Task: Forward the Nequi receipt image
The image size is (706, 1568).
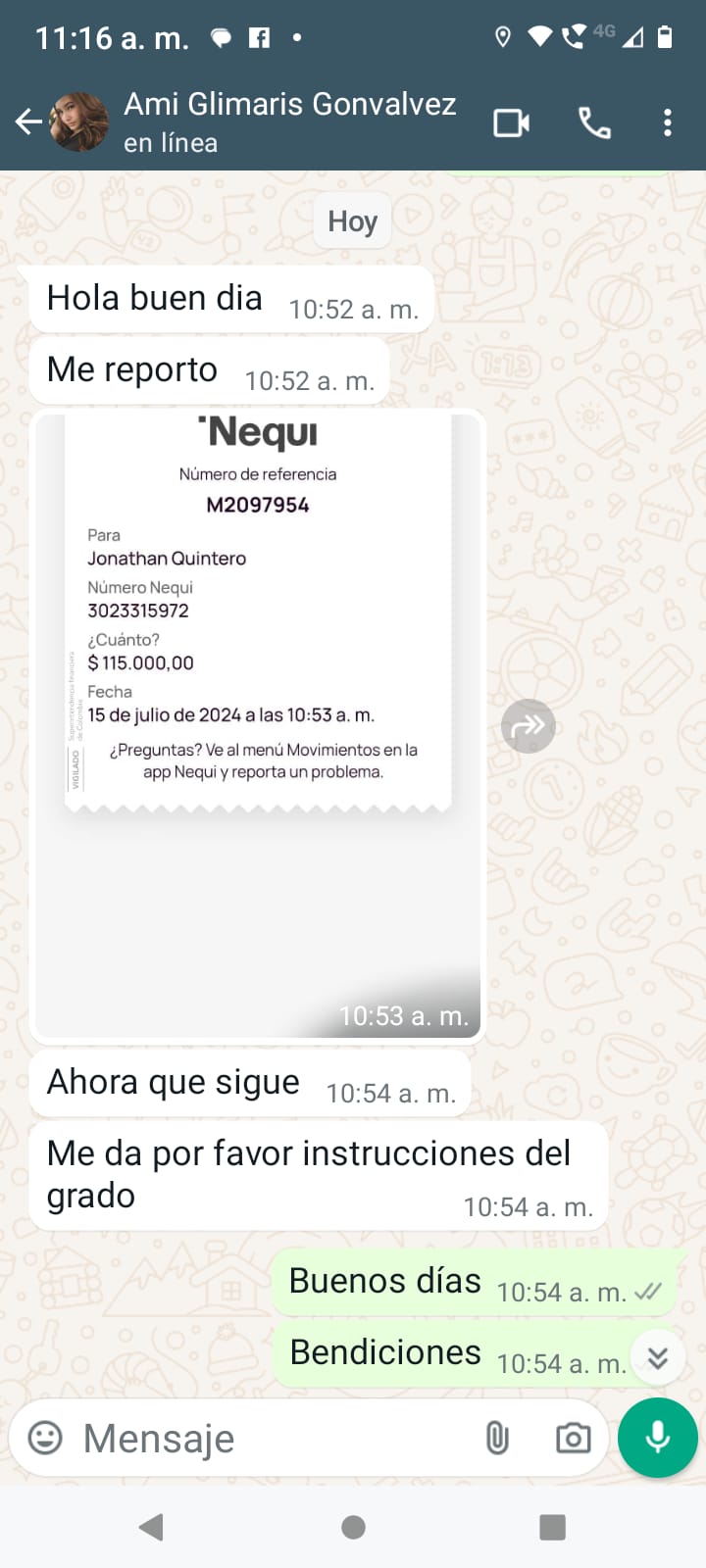Action: (528, 726)
